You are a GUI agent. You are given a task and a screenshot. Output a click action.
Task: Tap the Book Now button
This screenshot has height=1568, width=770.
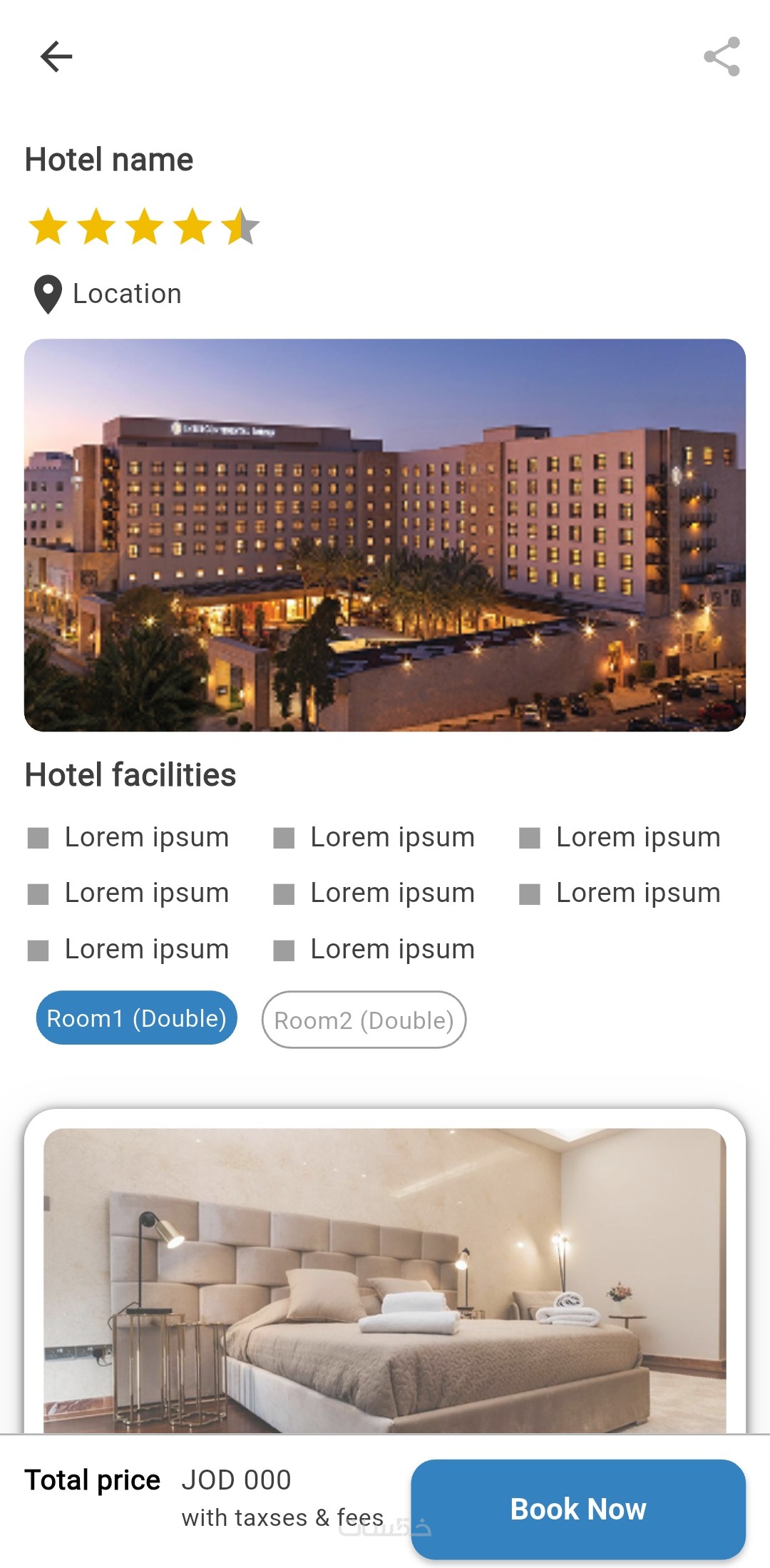tap(578, 1509)
